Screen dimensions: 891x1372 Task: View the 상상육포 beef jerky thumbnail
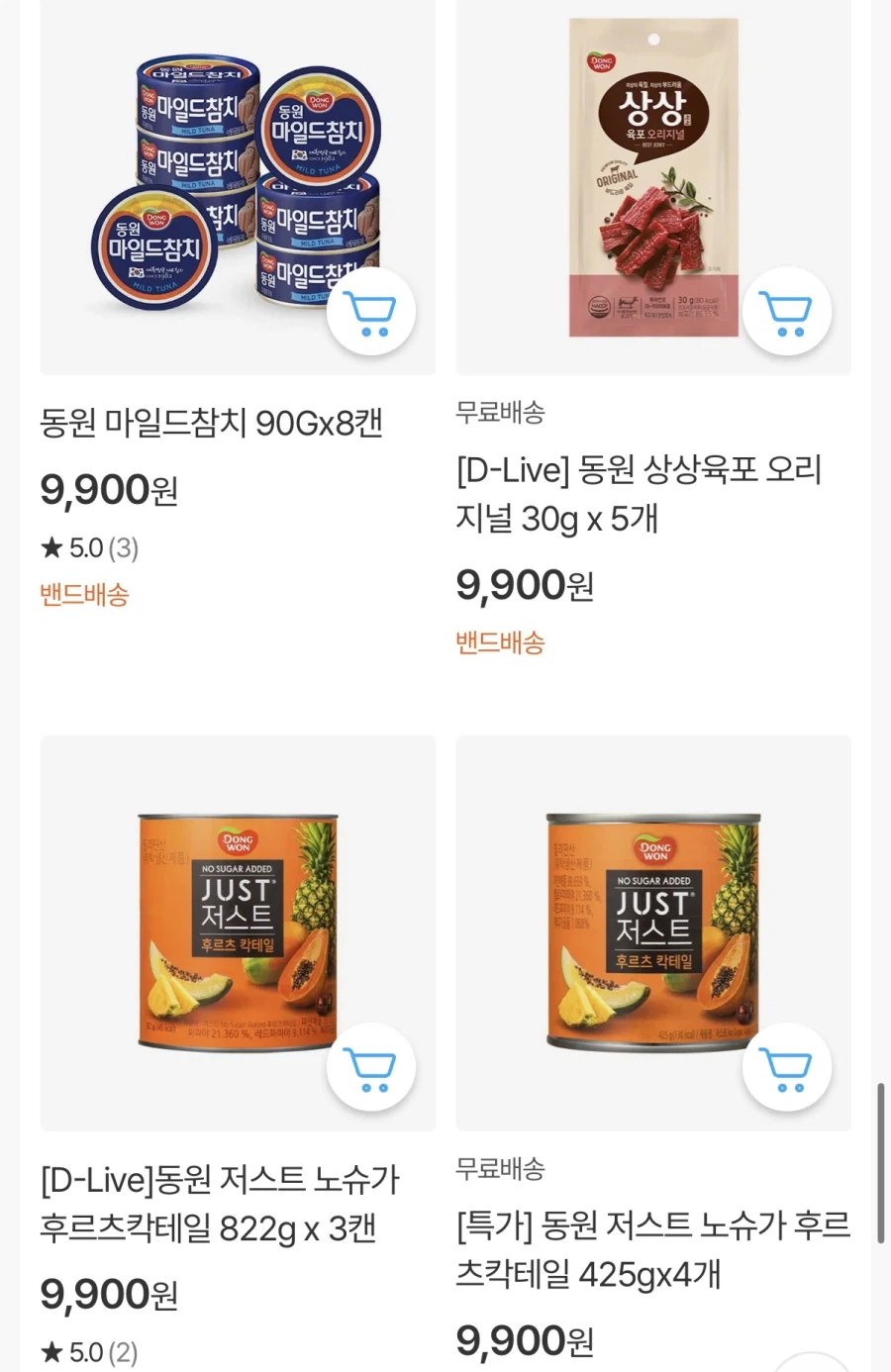click(x=652, y=187)
